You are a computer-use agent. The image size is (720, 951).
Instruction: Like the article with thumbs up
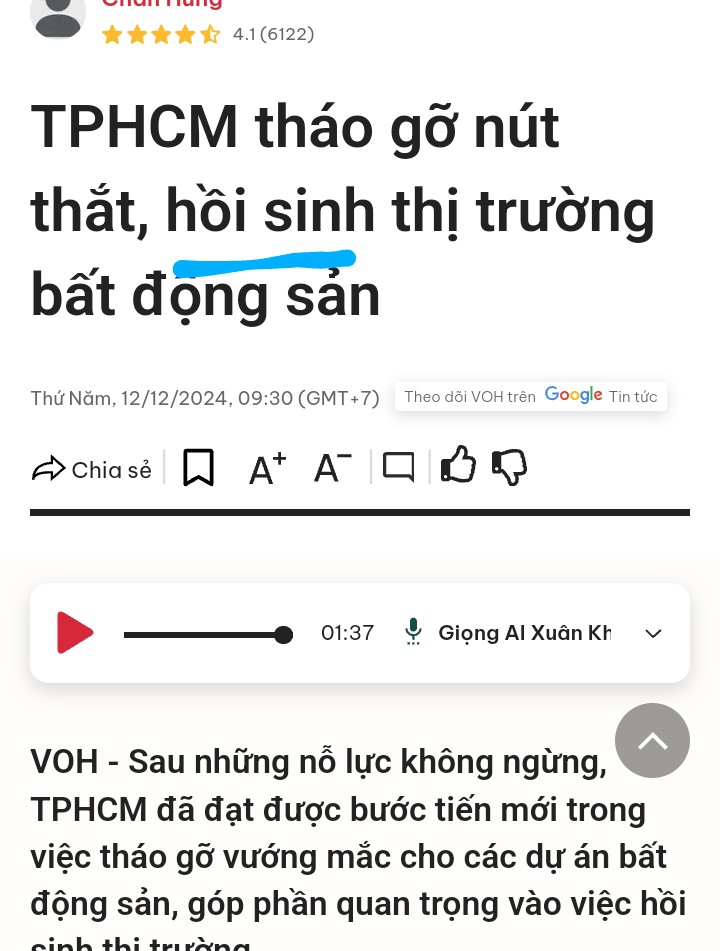[x=458, y=465]
